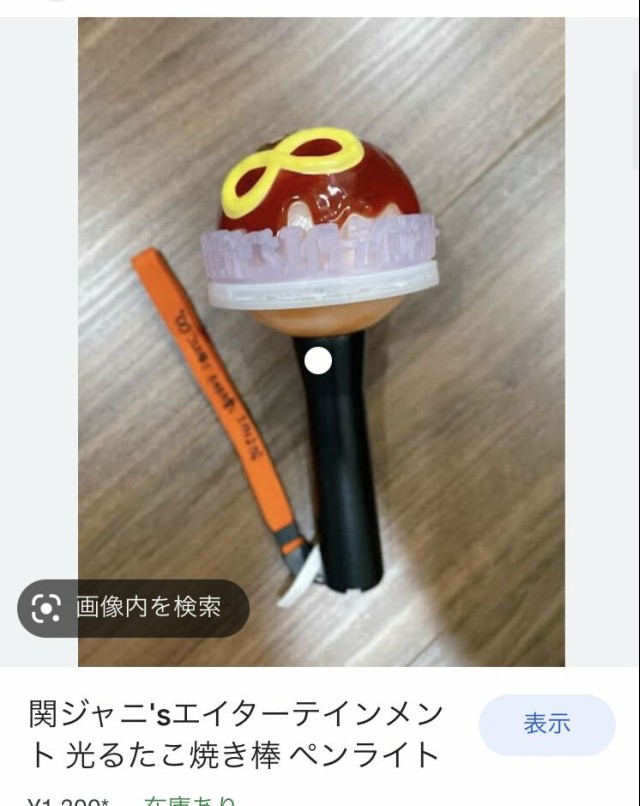The image size is (640, 806).
Task: Tap the 画像内を検索 lens button
Action: pyautogui.click(x=132, y=608)
